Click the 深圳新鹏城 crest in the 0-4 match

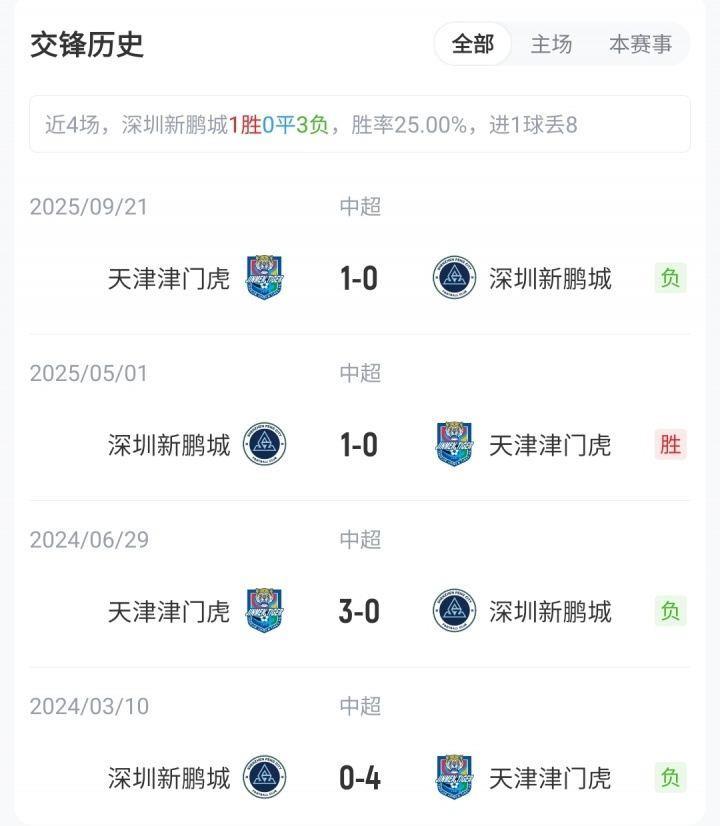click(264, 777)
